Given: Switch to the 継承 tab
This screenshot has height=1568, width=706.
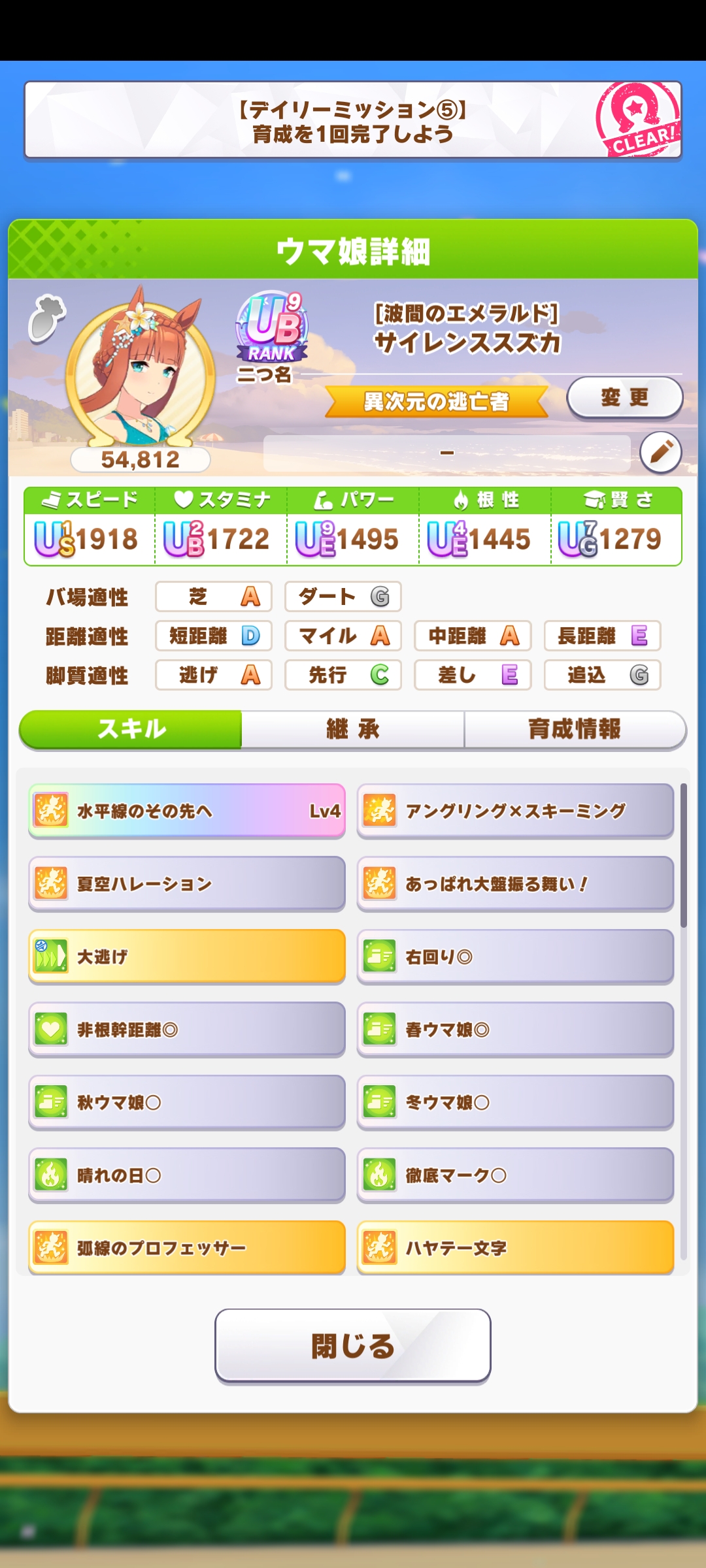Looking at the screenshot, I should pos(353,729).
